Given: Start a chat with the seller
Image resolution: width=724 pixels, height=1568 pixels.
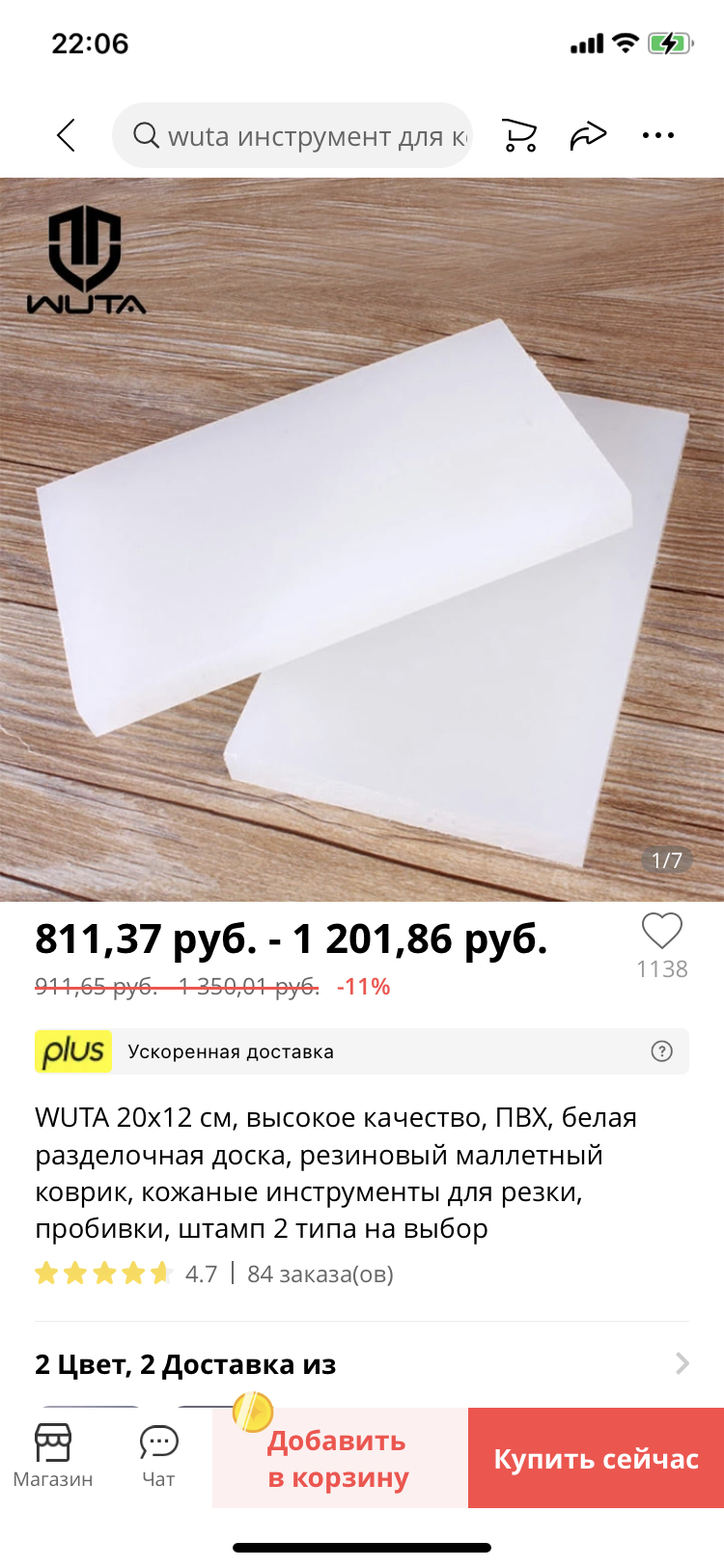Looking at the screenshot, I should (x=158, y=1456).
